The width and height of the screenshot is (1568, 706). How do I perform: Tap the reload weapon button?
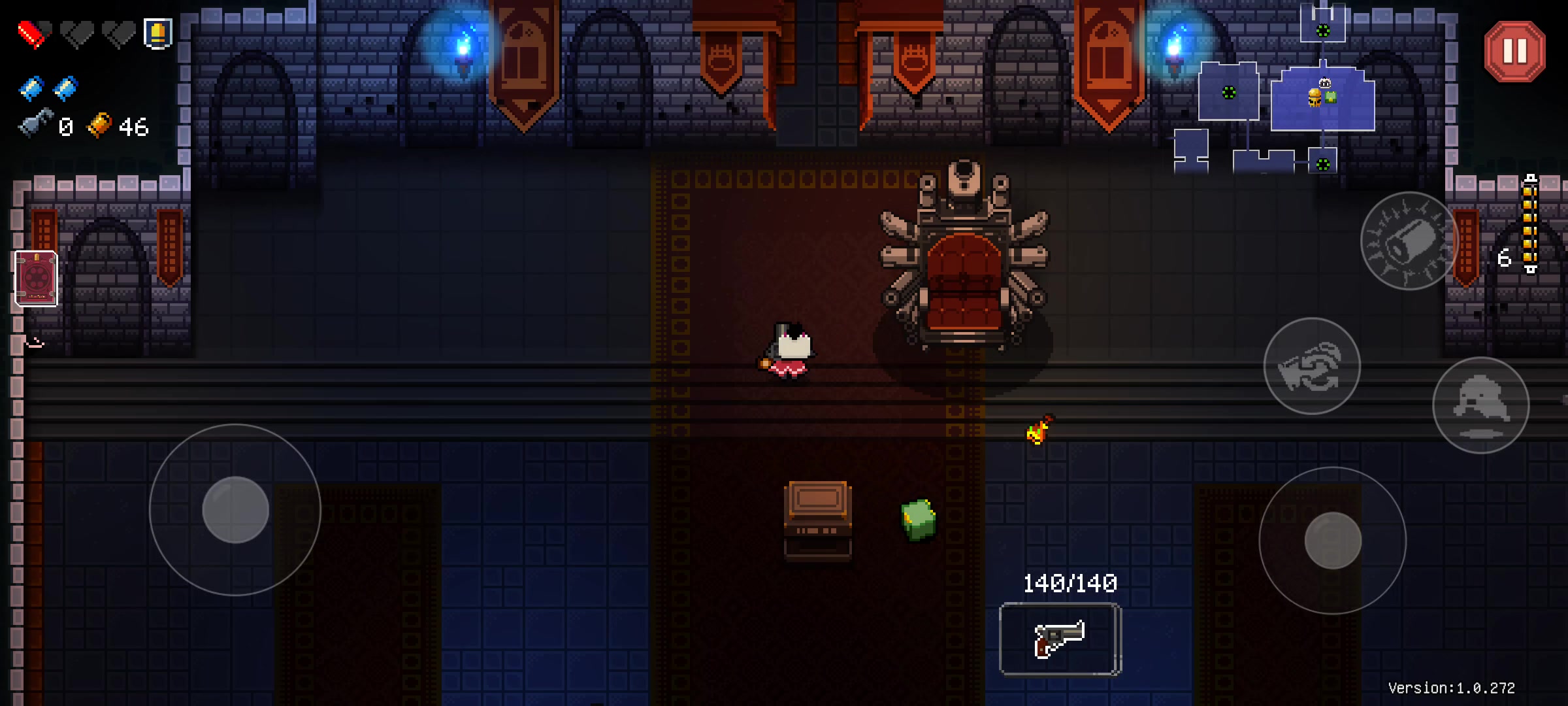click(1312, 366)
